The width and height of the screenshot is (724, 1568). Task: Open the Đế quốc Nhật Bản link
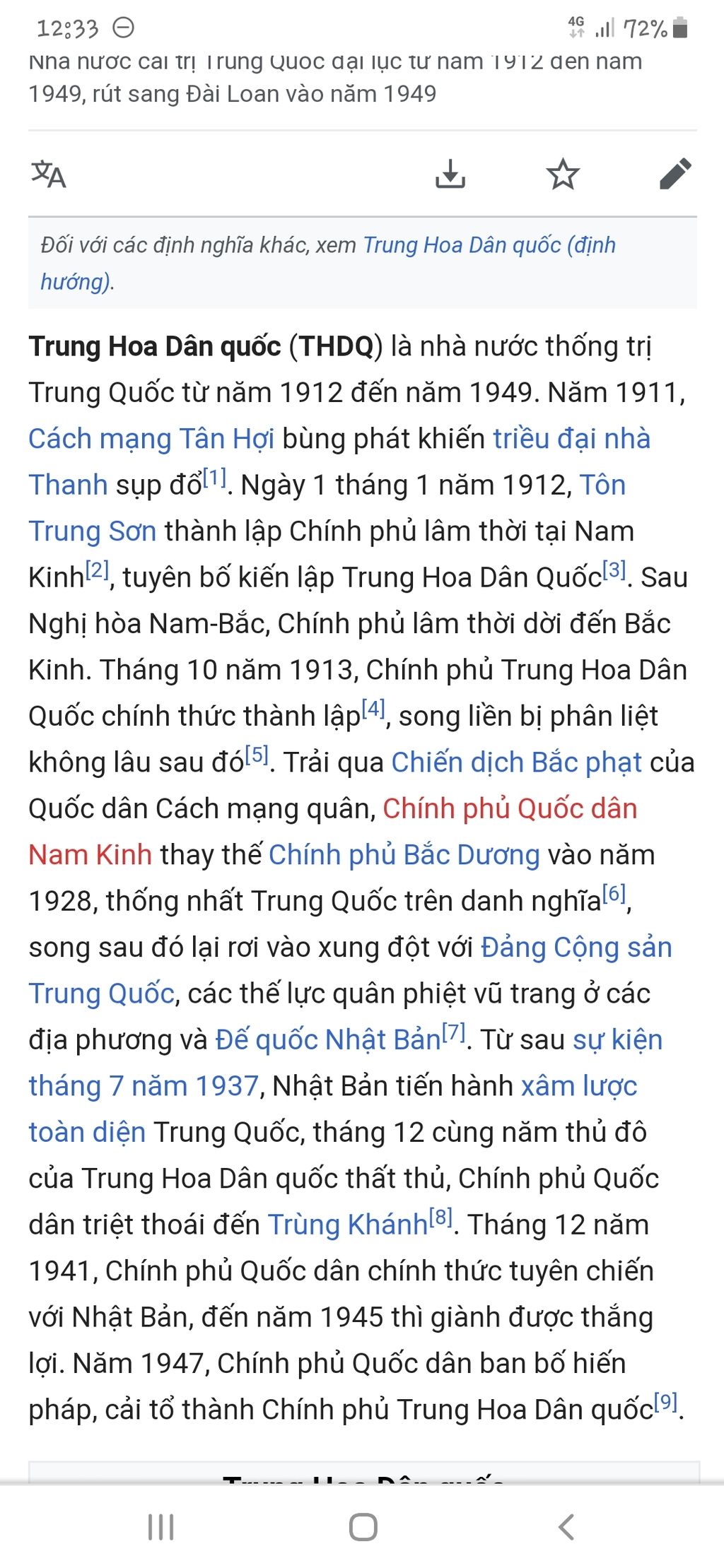tap(328, 1040)
